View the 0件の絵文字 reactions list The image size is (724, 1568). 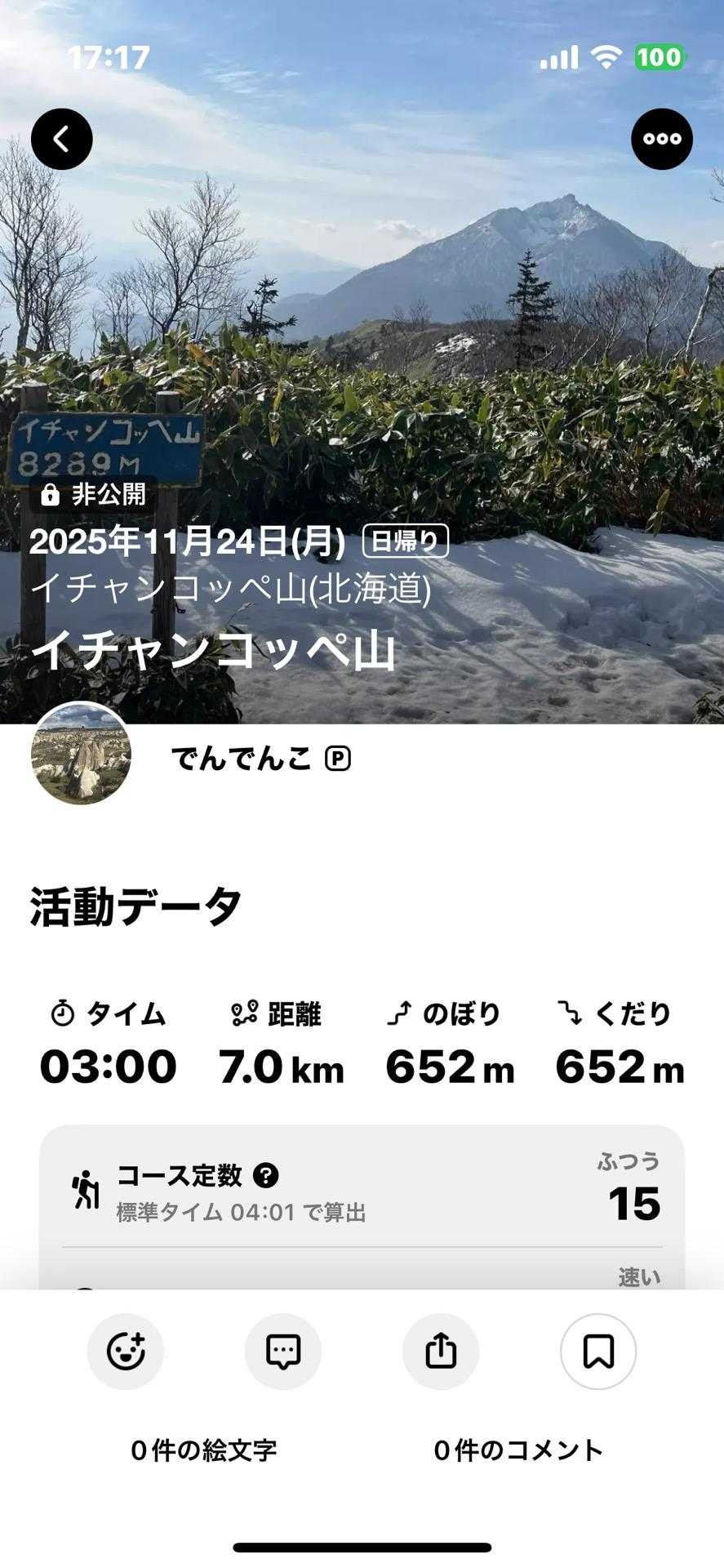pos(204,1450)
